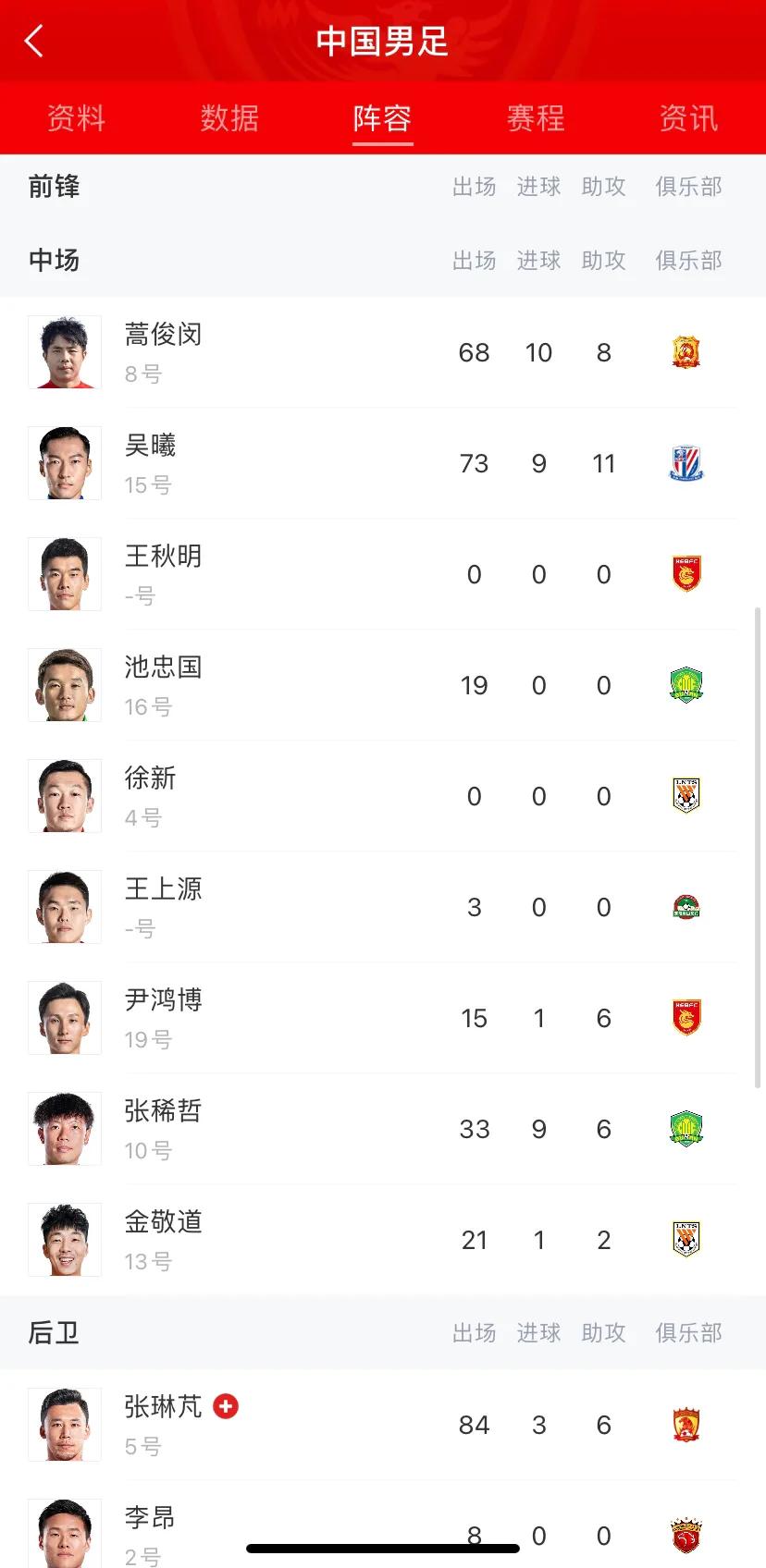Screen dimensions: 766x1568
Task: Tap the back arrow in the header
Action: [x=34, y=41]
